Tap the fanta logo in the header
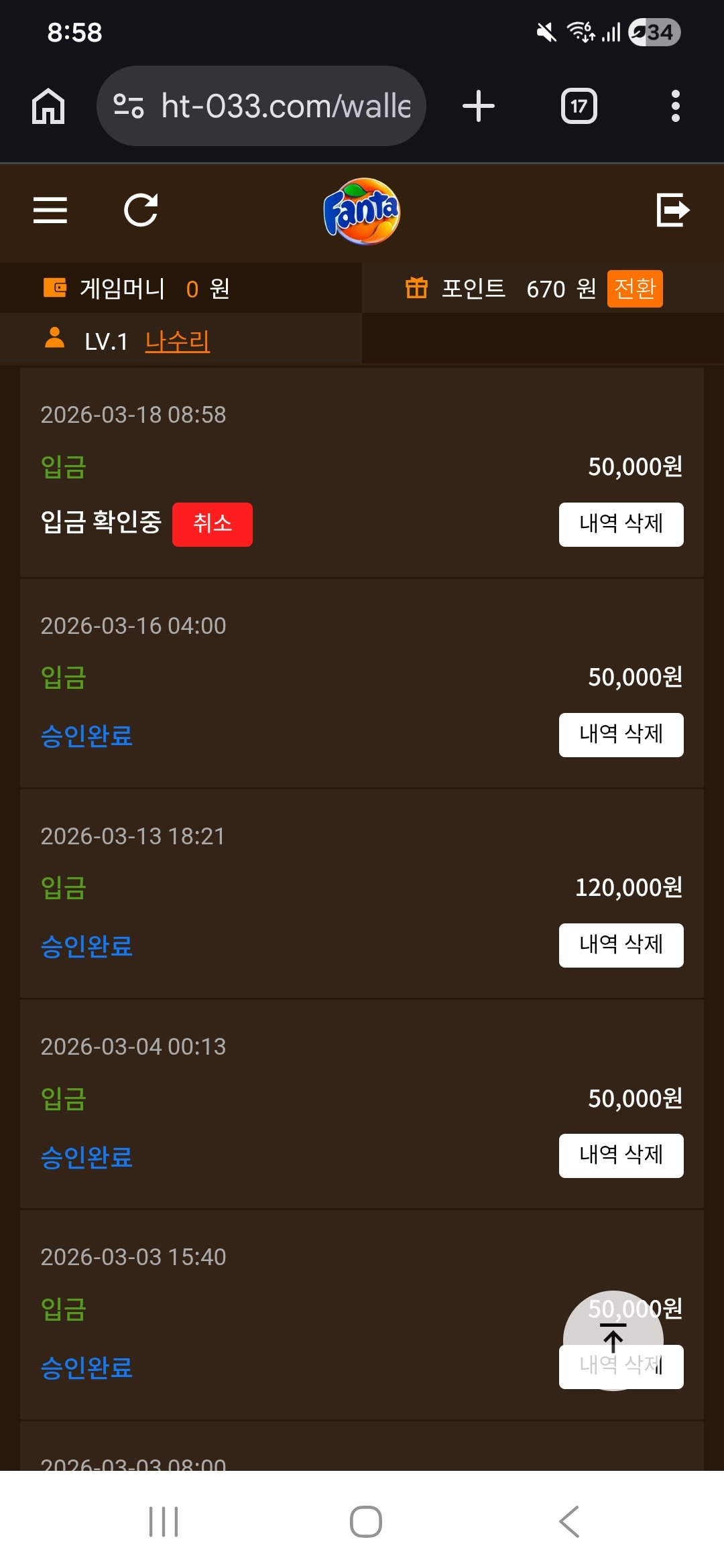 [361, 211]
